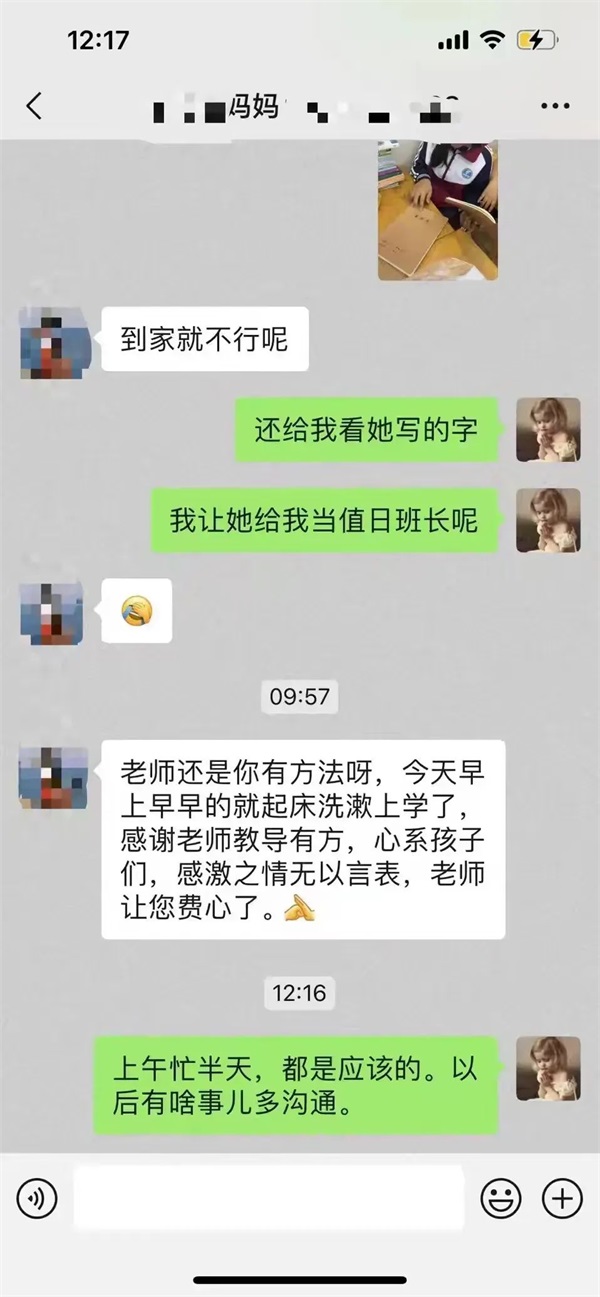Open the plus attachments menu
The height and width of the screenshot is (1297, 600).
click(x=562, y=1198)
